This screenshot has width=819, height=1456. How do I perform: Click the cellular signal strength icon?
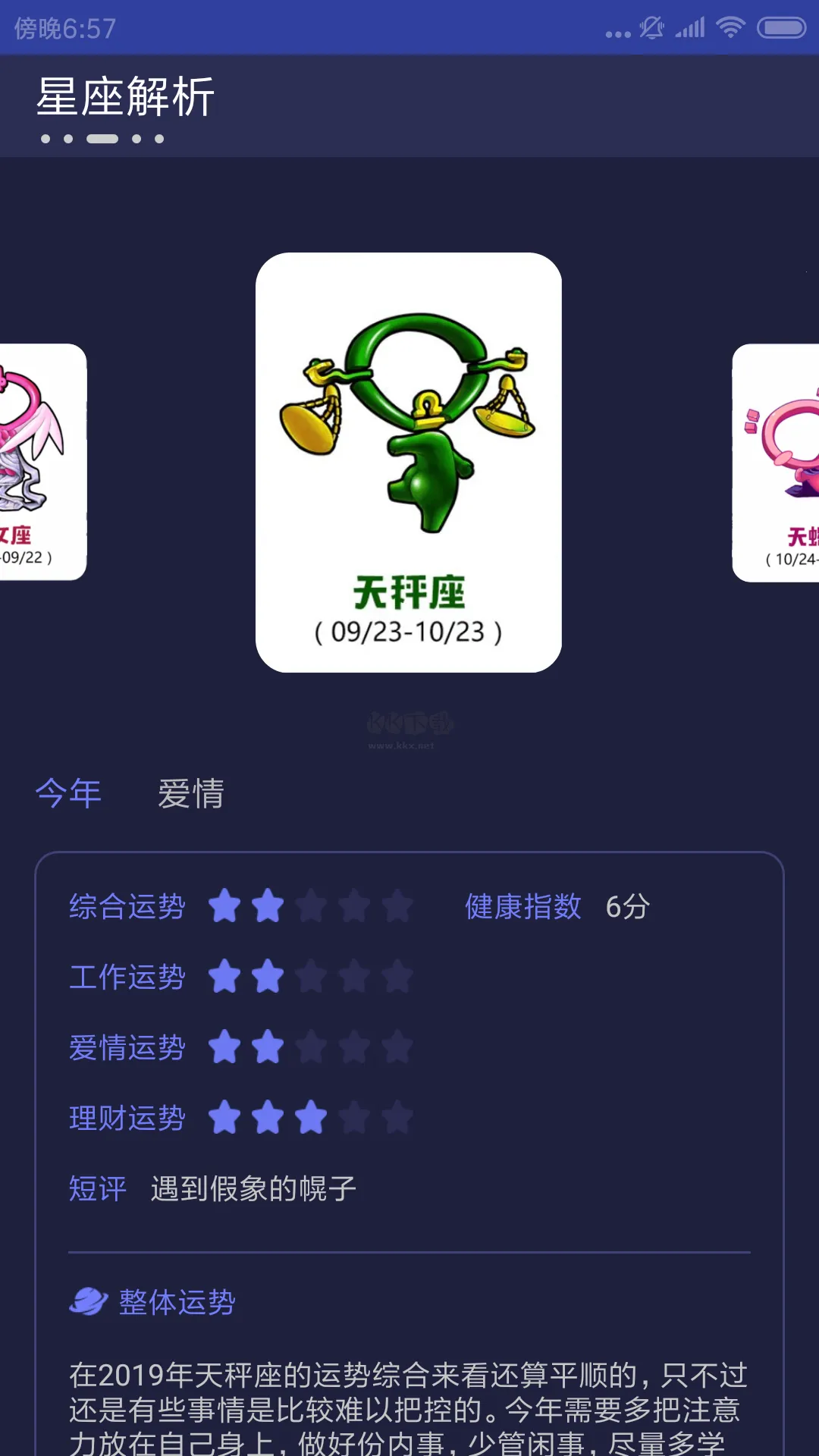692,27
